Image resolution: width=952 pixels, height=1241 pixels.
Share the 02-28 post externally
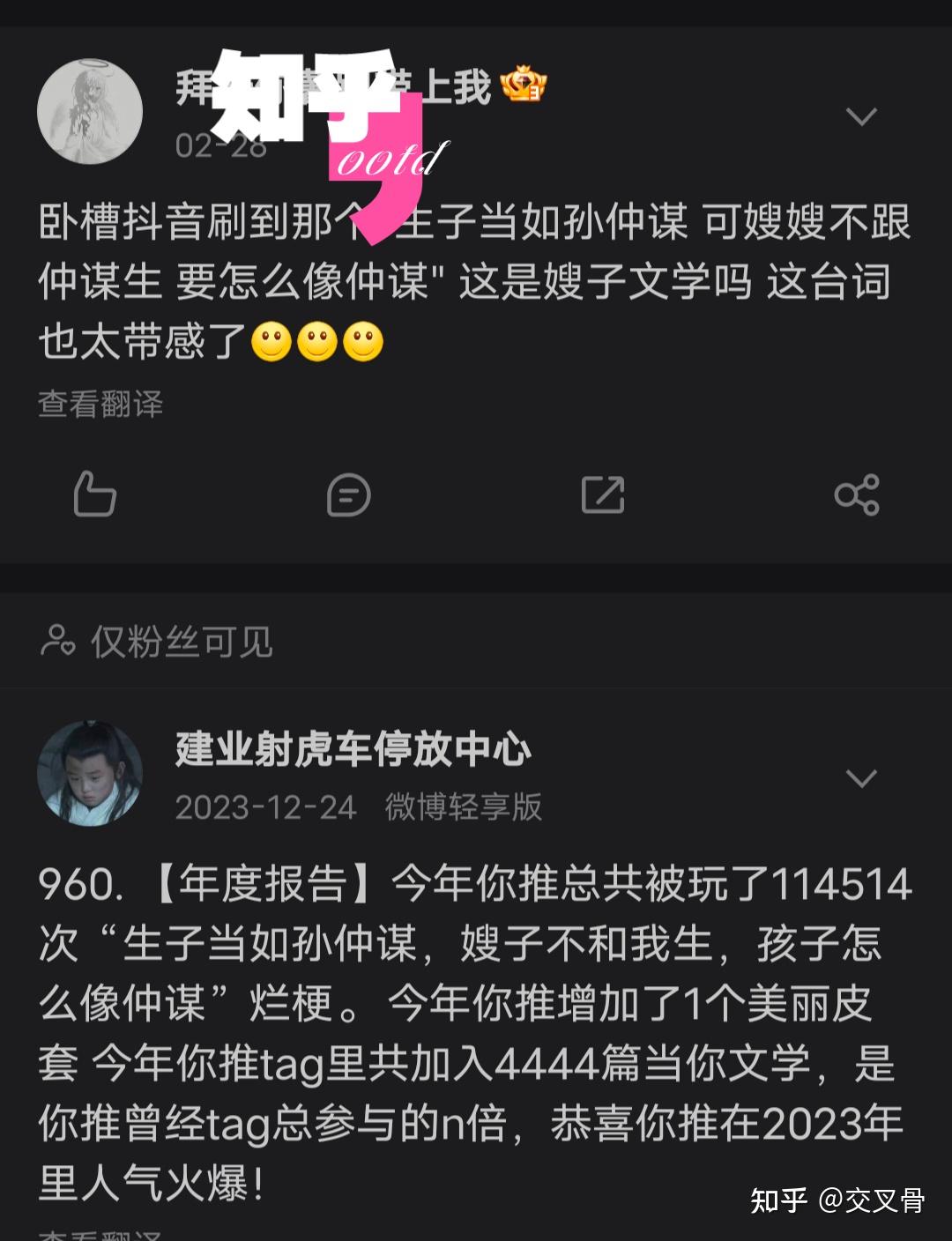pos(857,494)
